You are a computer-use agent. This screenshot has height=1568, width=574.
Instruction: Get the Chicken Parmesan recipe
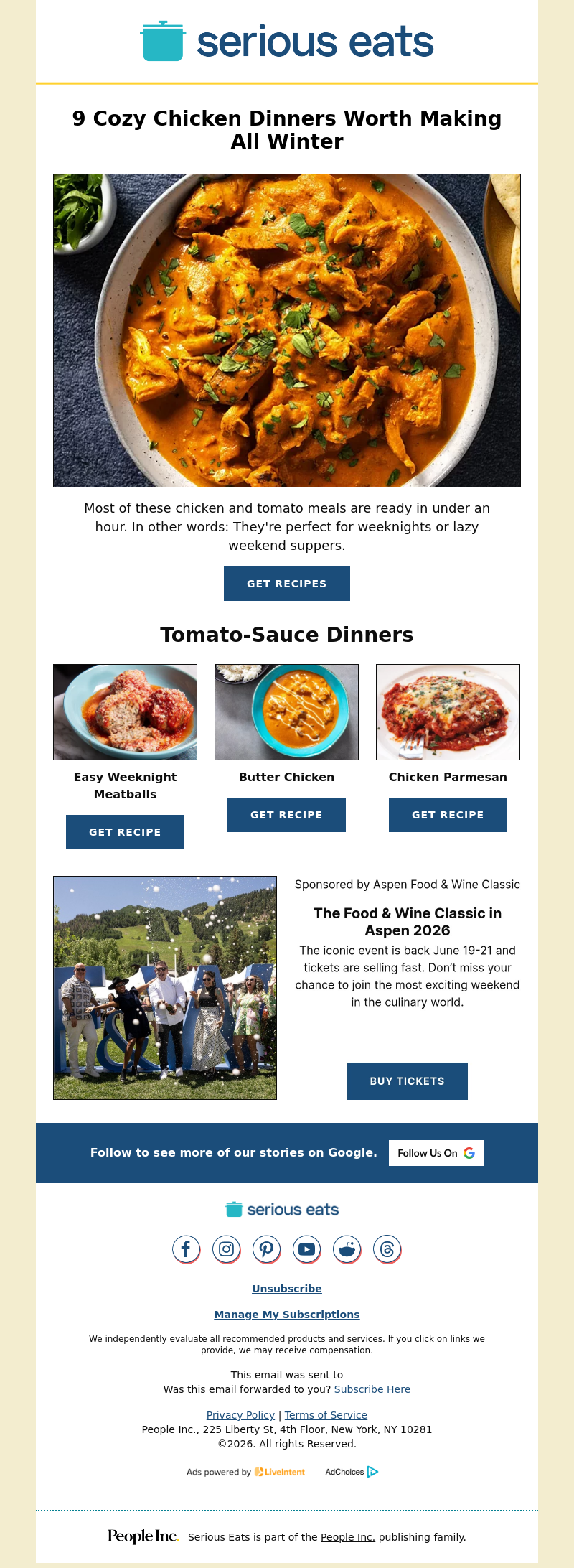pyautogui.click(x=448, y=815)
